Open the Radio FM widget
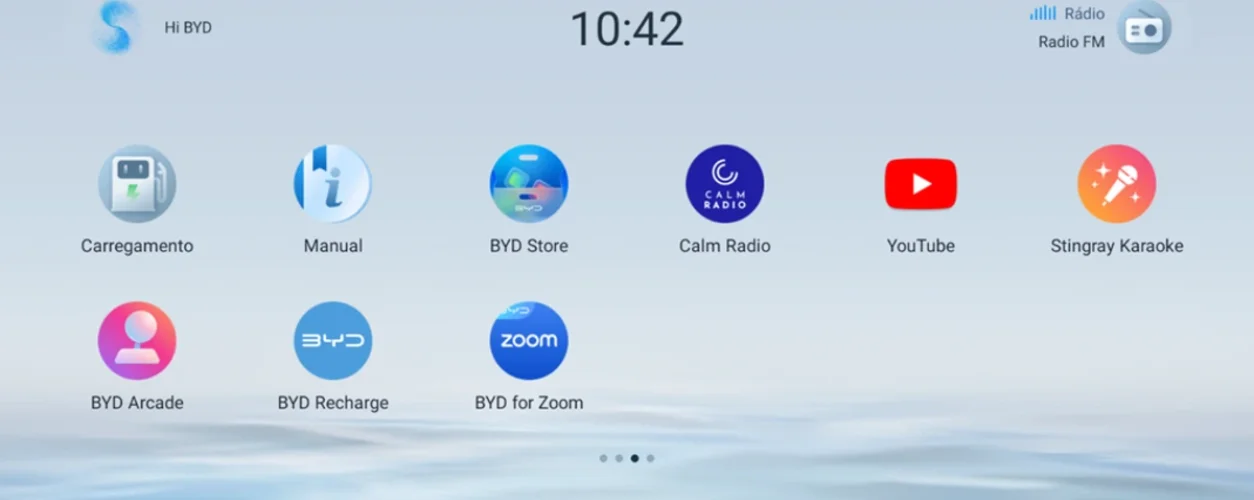Screen dimensions: 1254x500 tap(1142, 29)
